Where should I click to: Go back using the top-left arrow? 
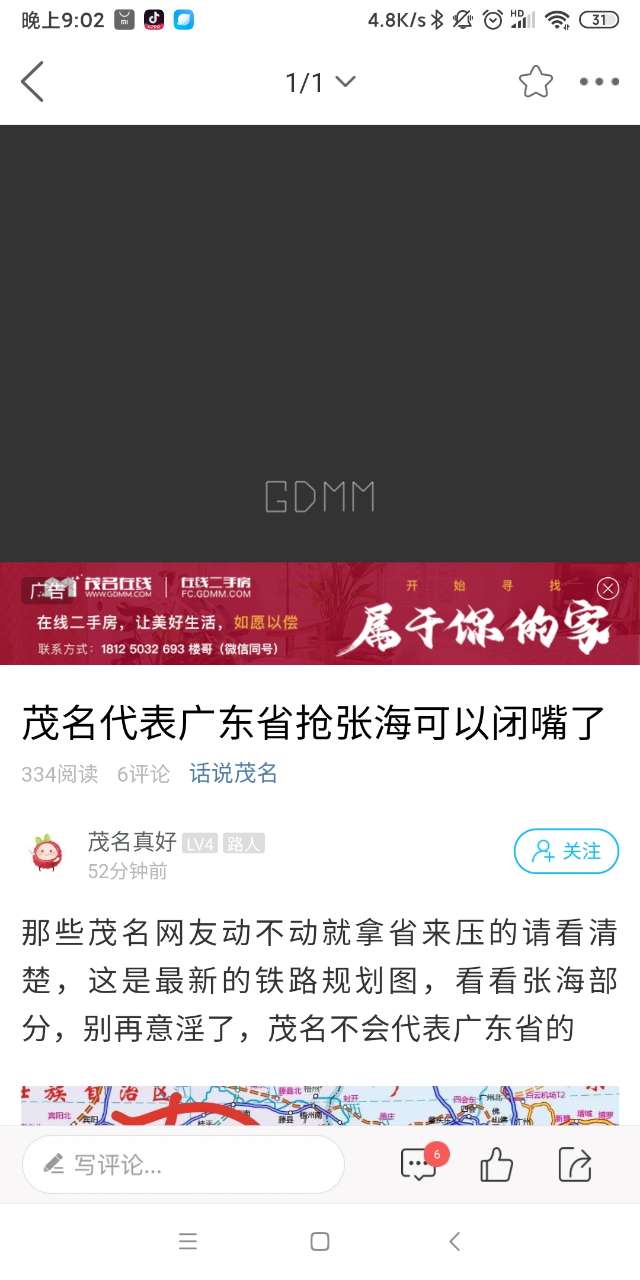pyautogui.click(x=33, y=82)
